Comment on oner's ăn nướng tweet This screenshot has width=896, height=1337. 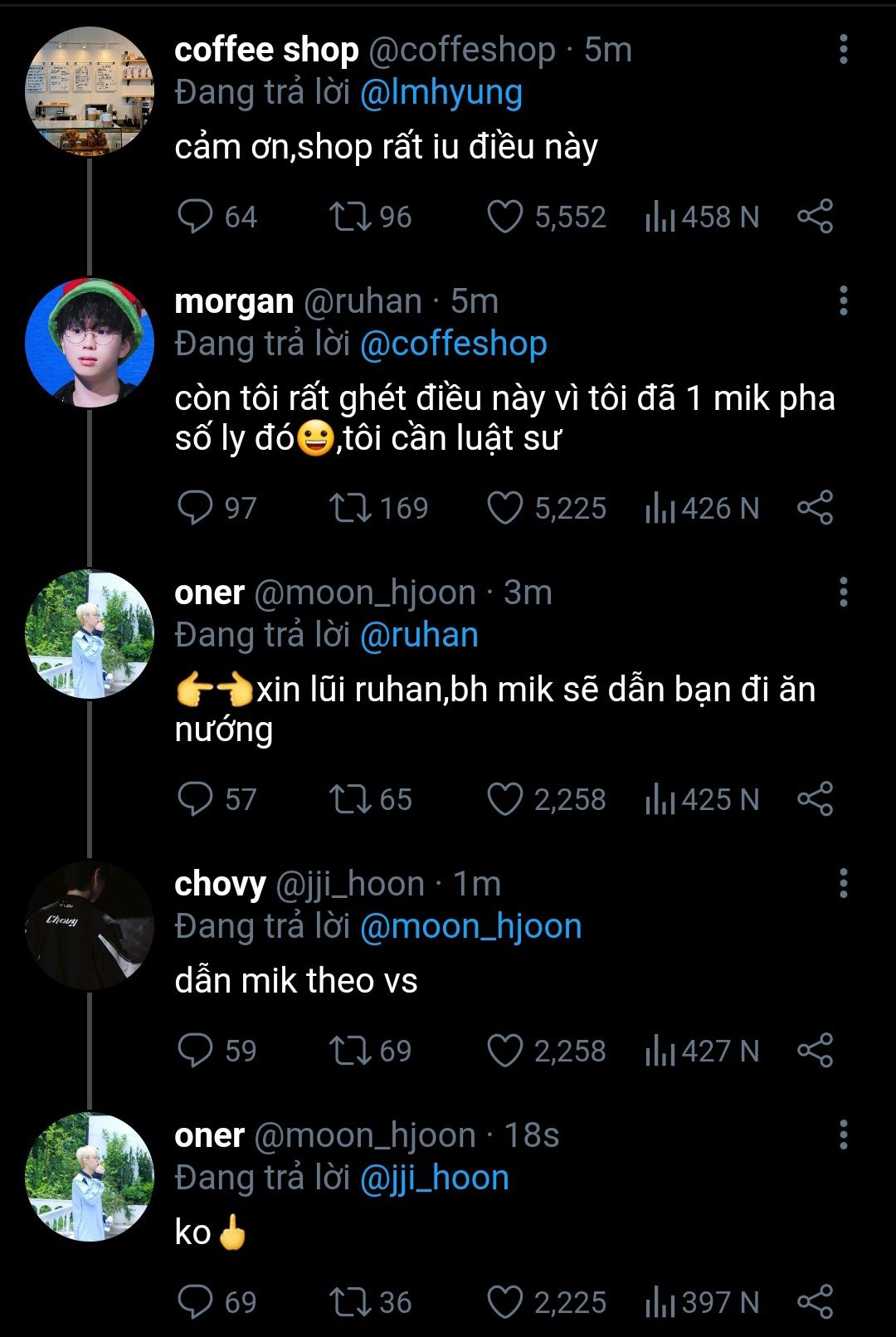click(195, 799)
